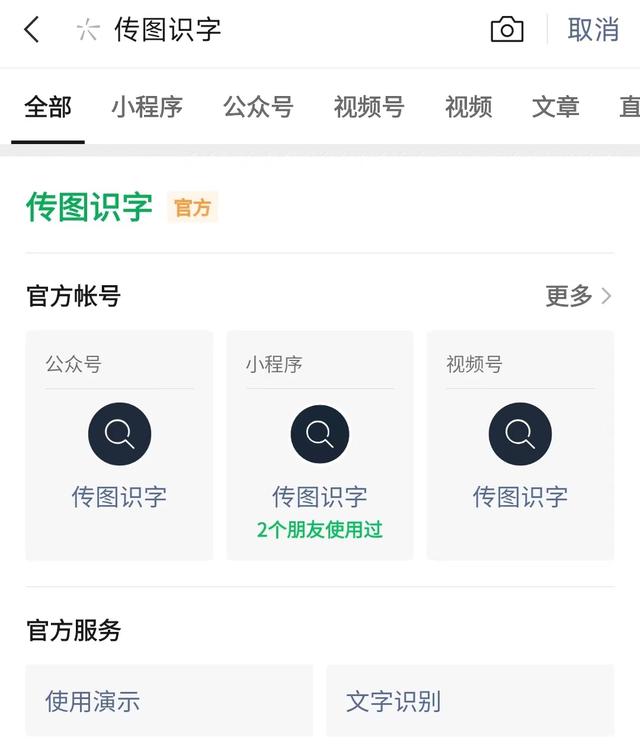
Task: Switch to the 公众号 tab
Action: coord(258,107)
